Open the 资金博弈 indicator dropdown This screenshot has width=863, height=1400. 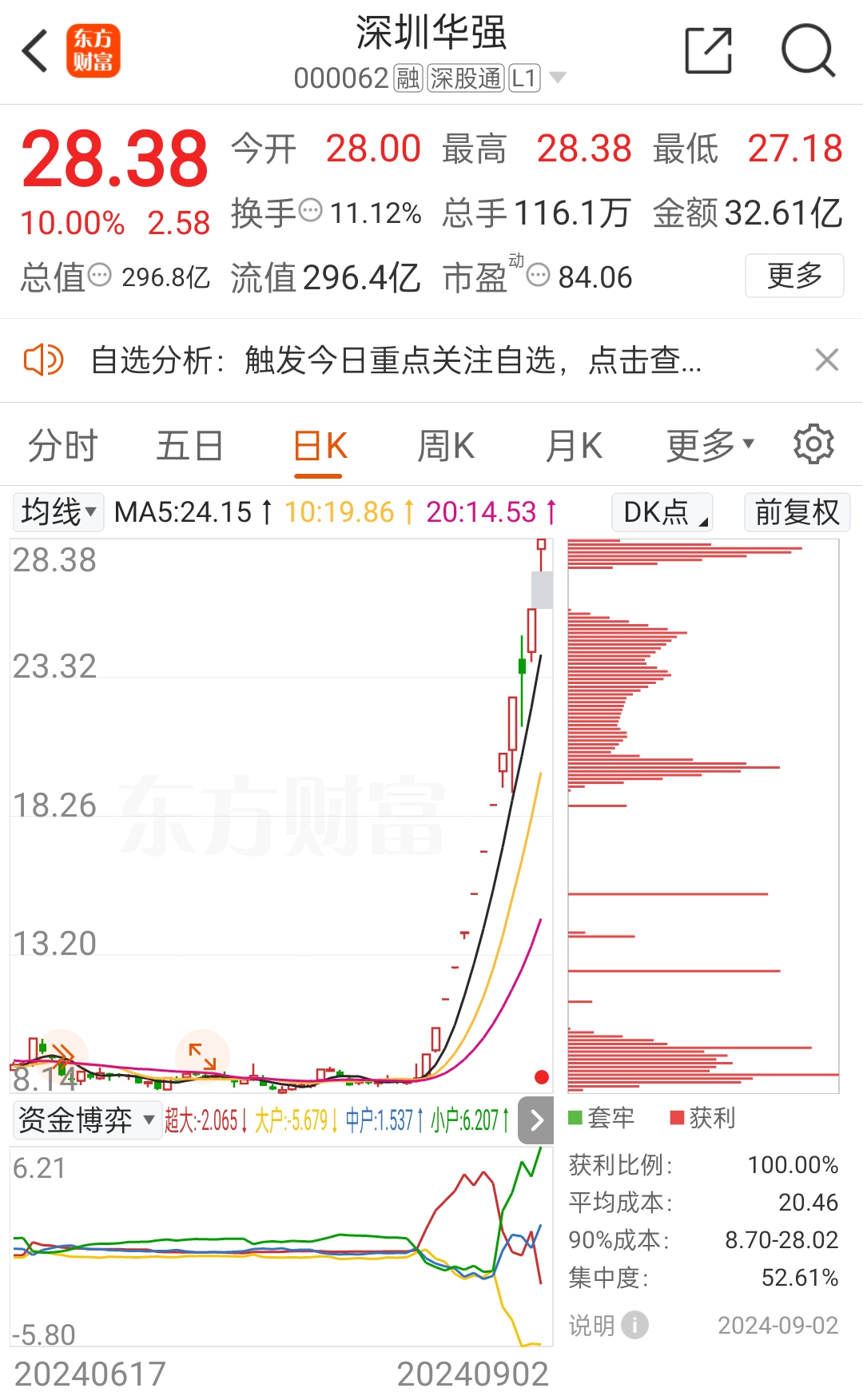86,1120
